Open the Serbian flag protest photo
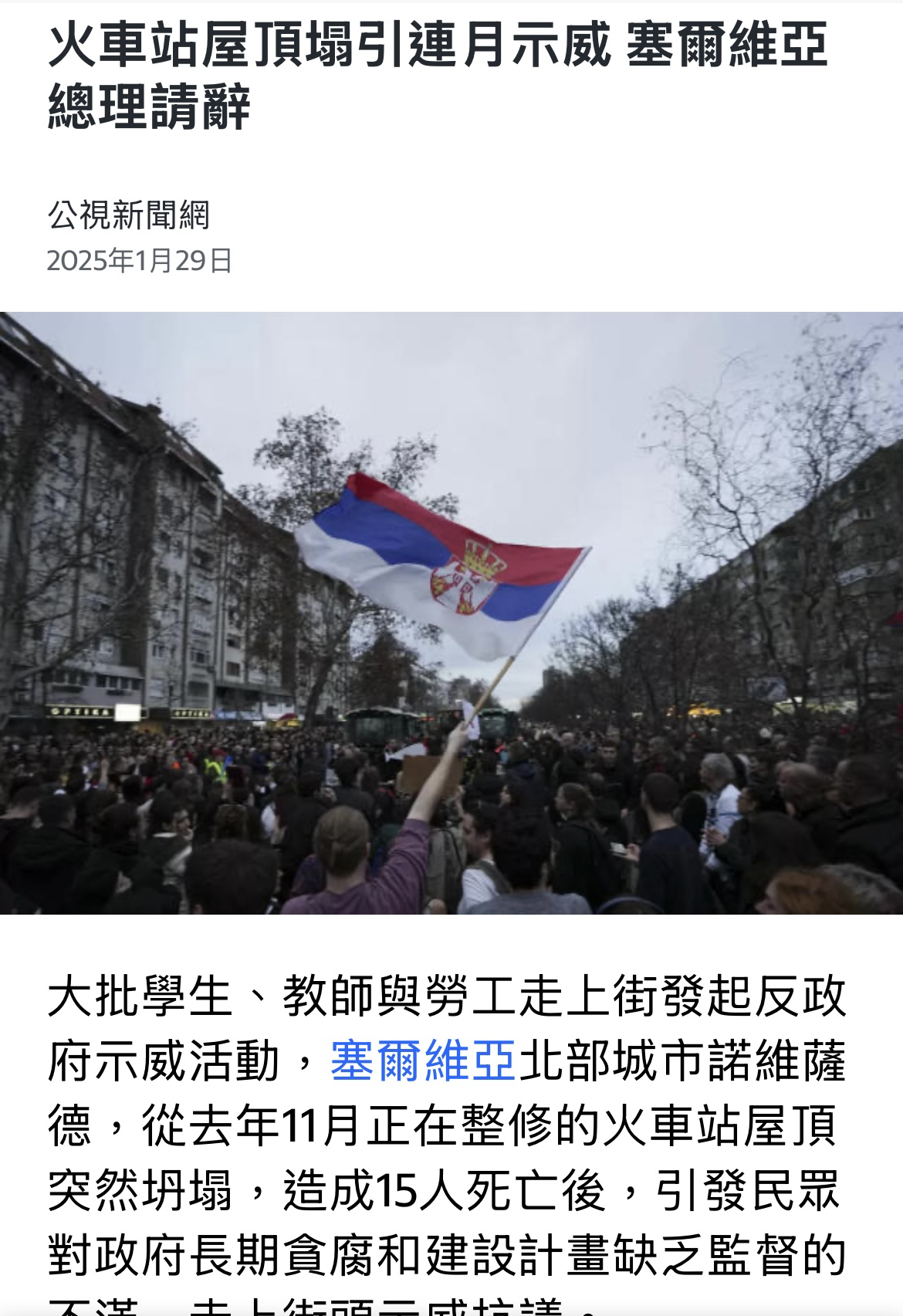The width and height of the screenshot is (903, 1316). [451, 613]
